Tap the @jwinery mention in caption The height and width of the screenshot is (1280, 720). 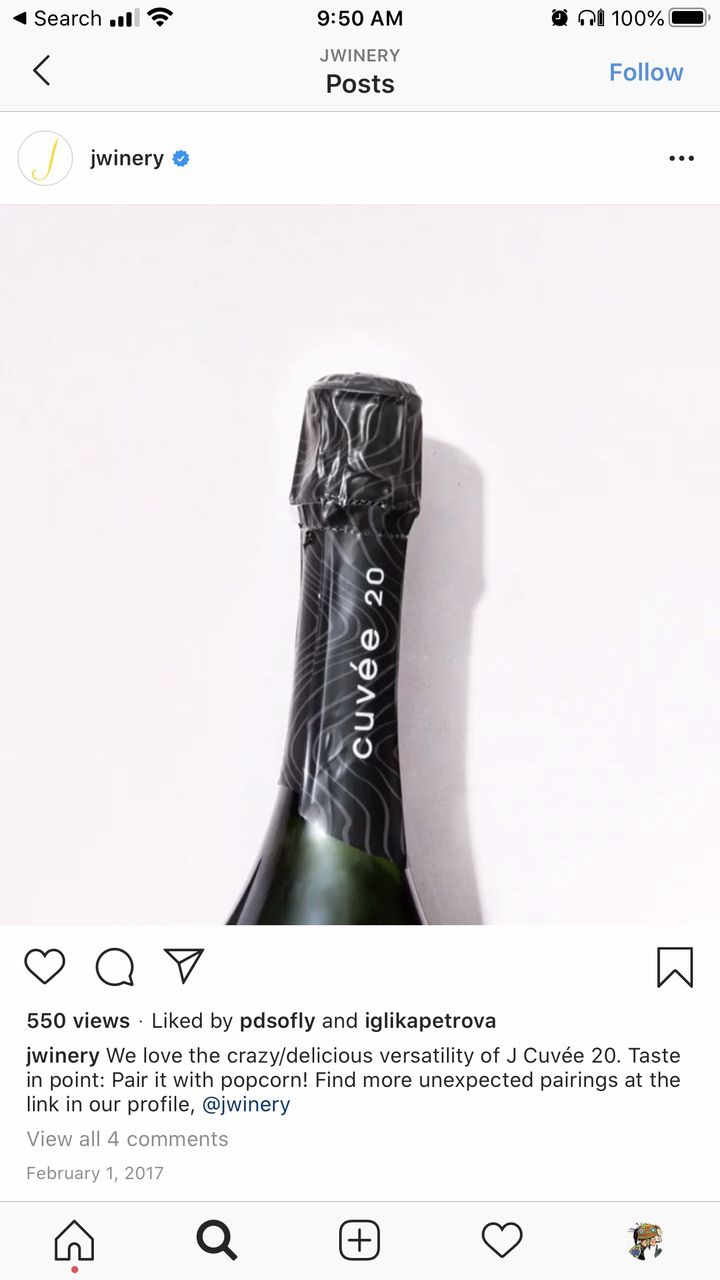(246, 1105)
